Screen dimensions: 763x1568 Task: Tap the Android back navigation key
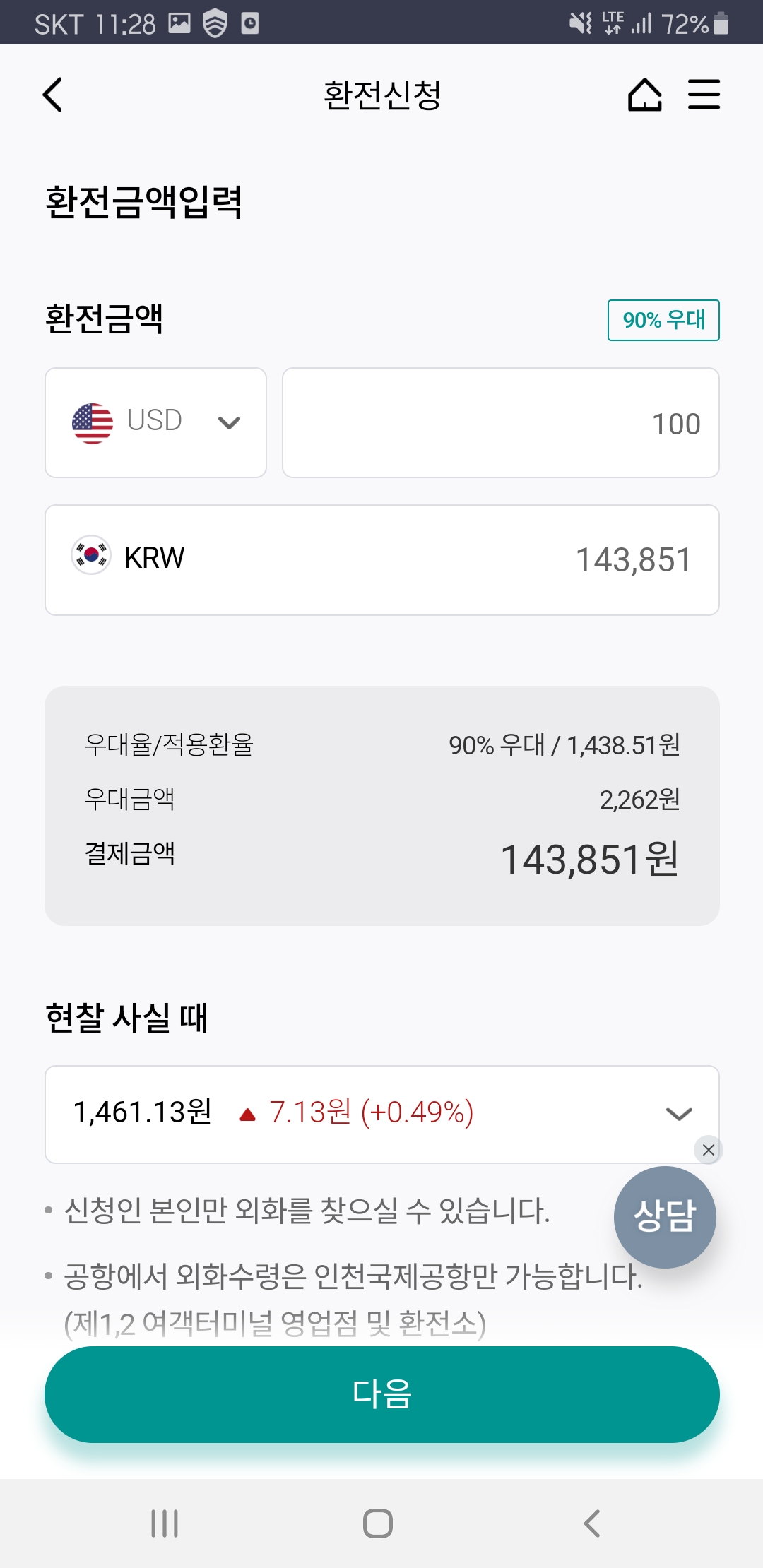tap(591, 1524)
